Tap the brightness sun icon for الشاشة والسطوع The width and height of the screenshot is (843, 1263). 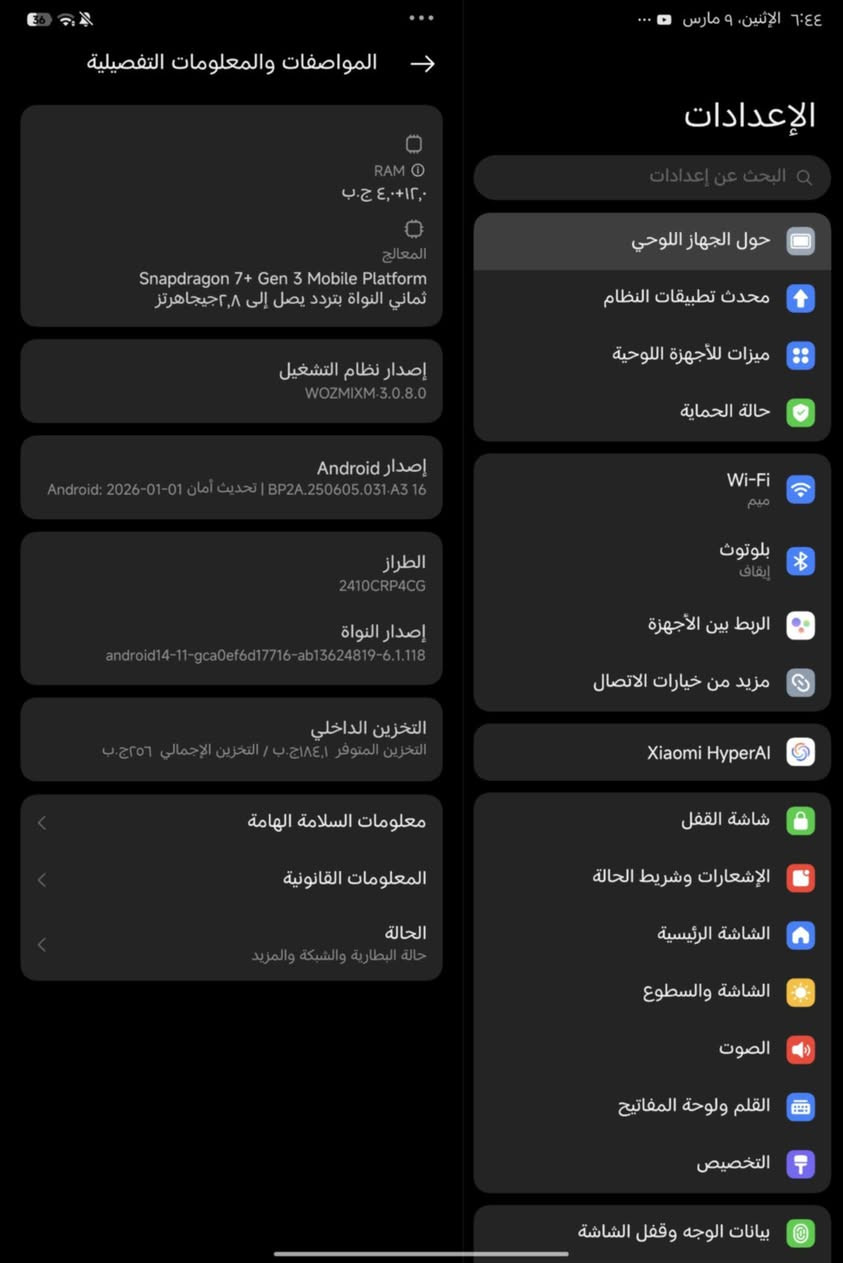(800, 991)
